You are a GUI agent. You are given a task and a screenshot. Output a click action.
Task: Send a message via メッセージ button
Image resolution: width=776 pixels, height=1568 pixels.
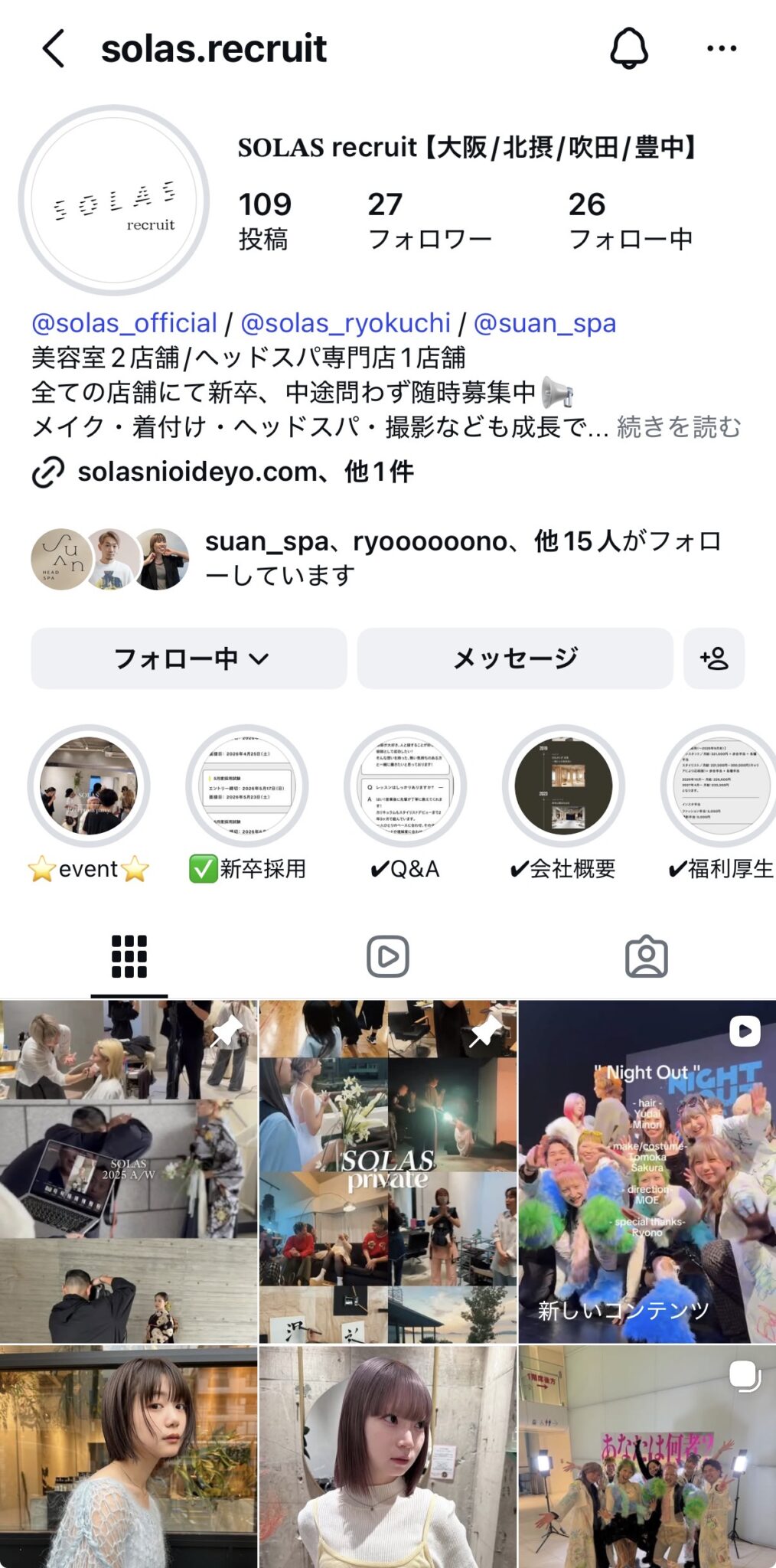[515, 658]
